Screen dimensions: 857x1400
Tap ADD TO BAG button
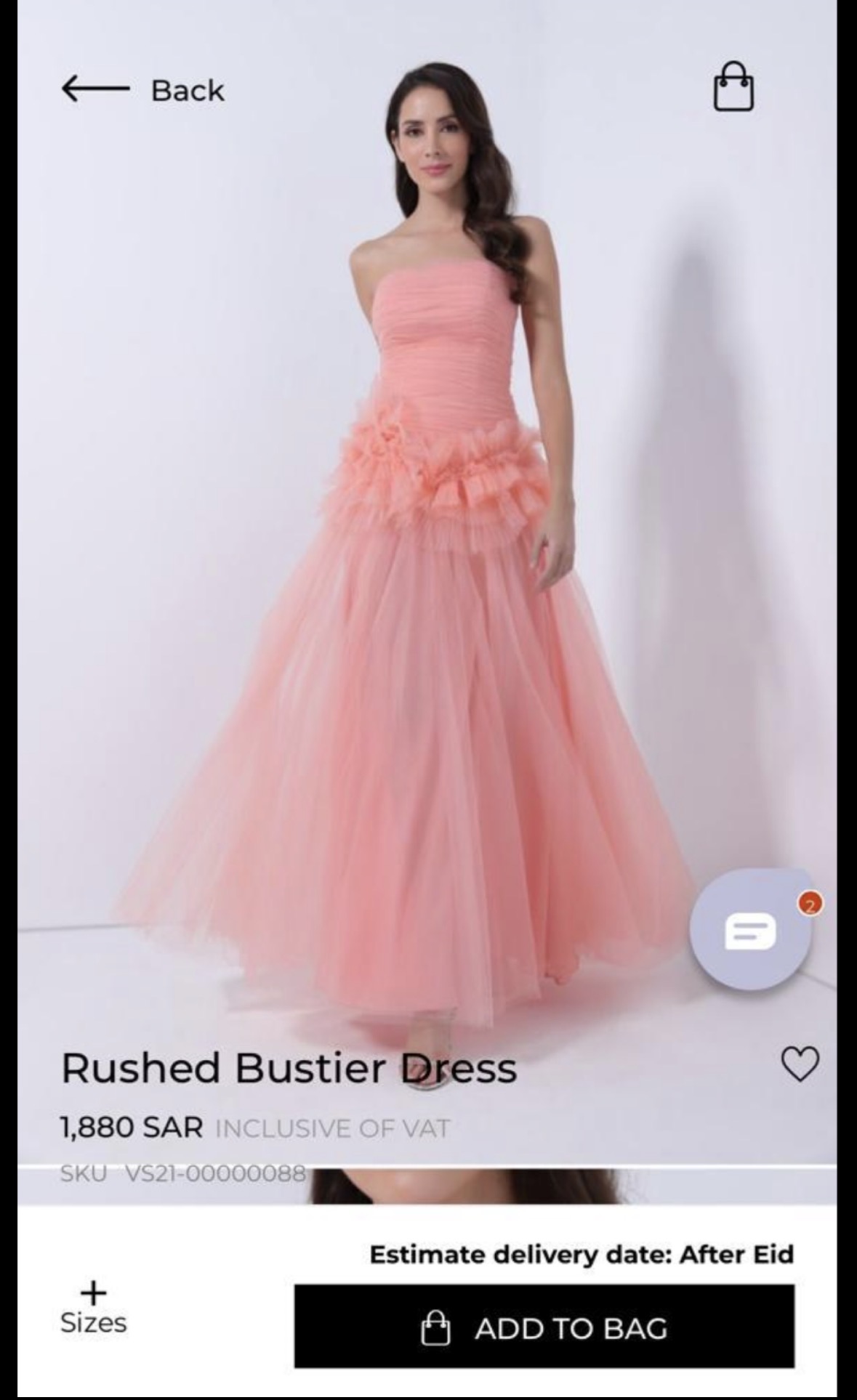(x=544, y=1327)
